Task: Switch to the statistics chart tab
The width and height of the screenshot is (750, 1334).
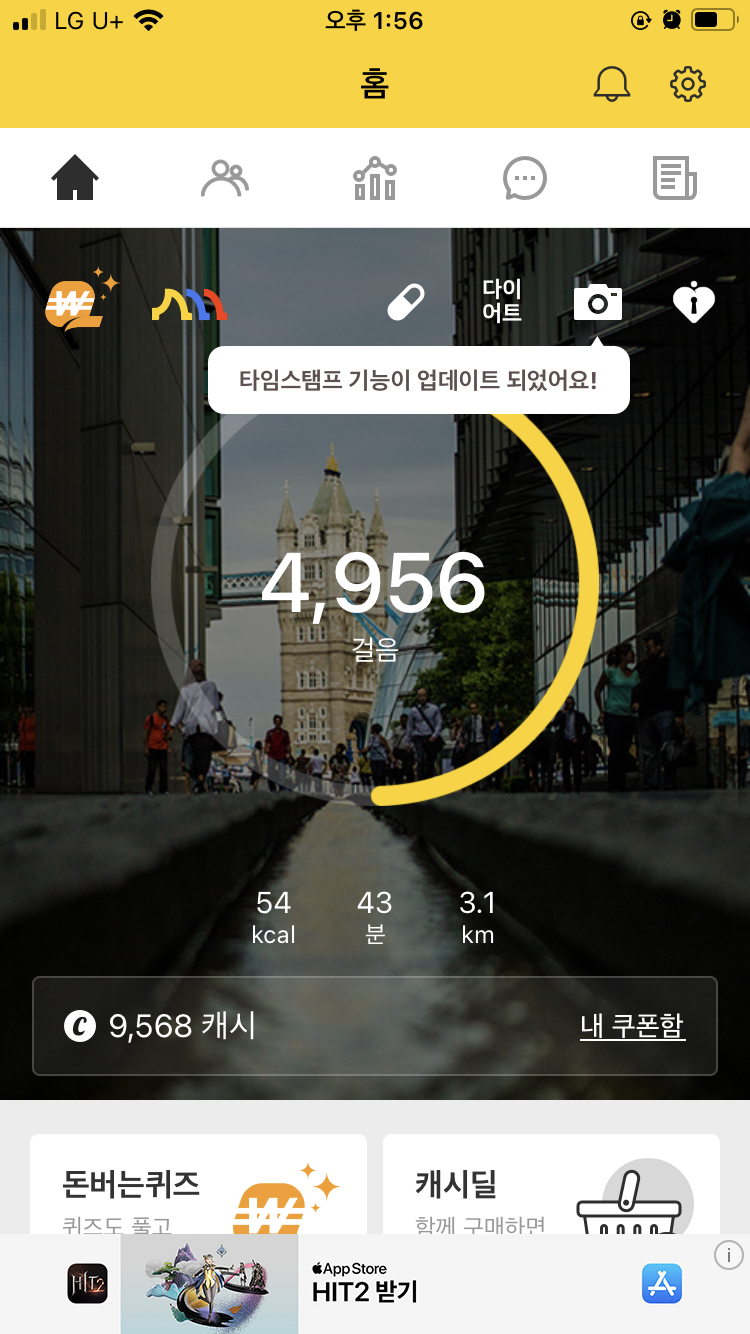Action: [375, 179]
